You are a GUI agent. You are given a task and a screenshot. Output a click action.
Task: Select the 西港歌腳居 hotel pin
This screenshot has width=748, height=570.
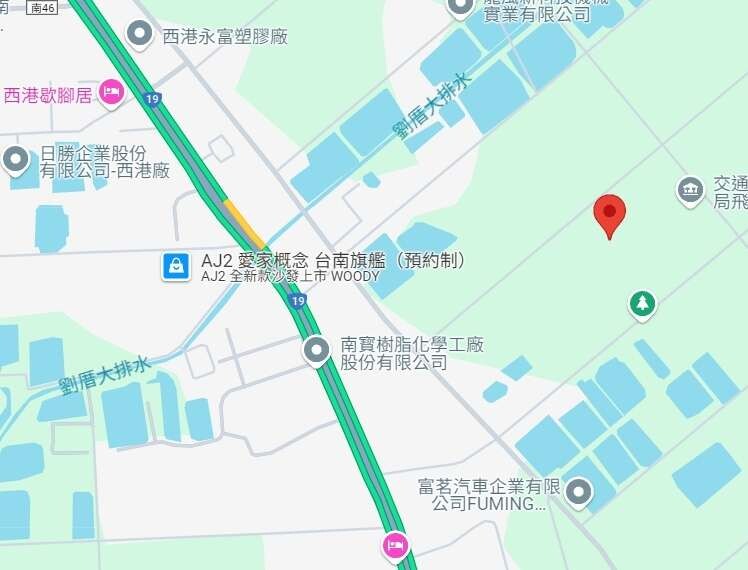pos(111,93)
